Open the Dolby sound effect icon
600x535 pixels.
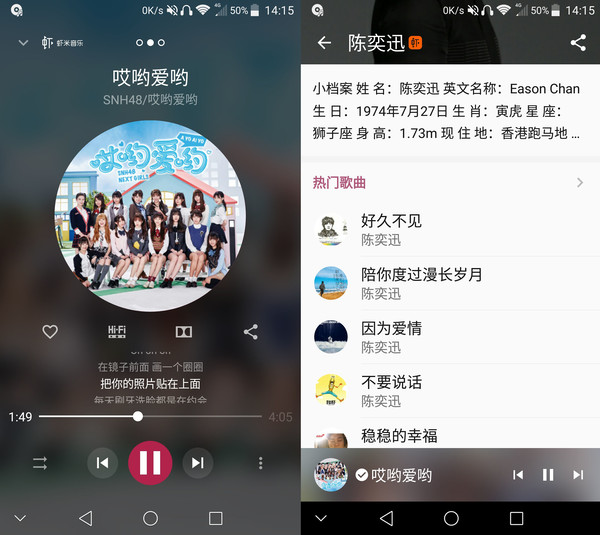pyautogui.click(x=184, y=332)
